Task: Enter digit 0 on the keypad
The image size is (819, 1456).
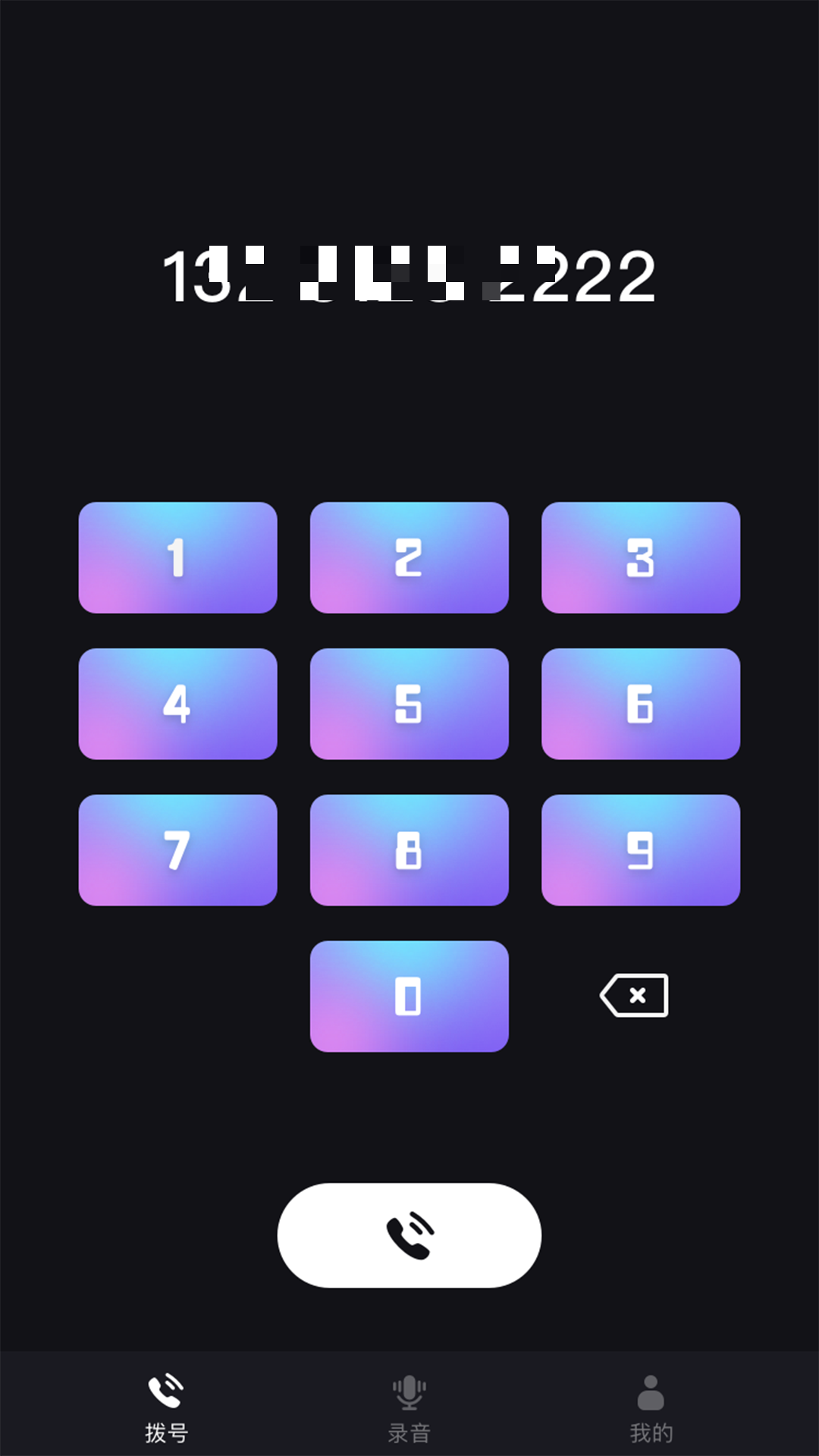Action: coord(409,996)
